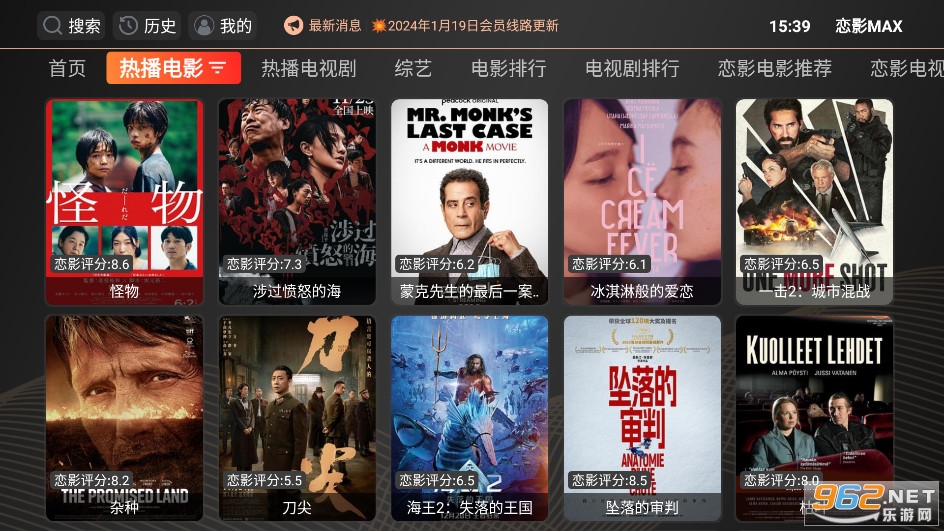The image size is (944, 531).
Task: Open the movie 怪物
Action: pyautogui.click(x=124, y=200)
